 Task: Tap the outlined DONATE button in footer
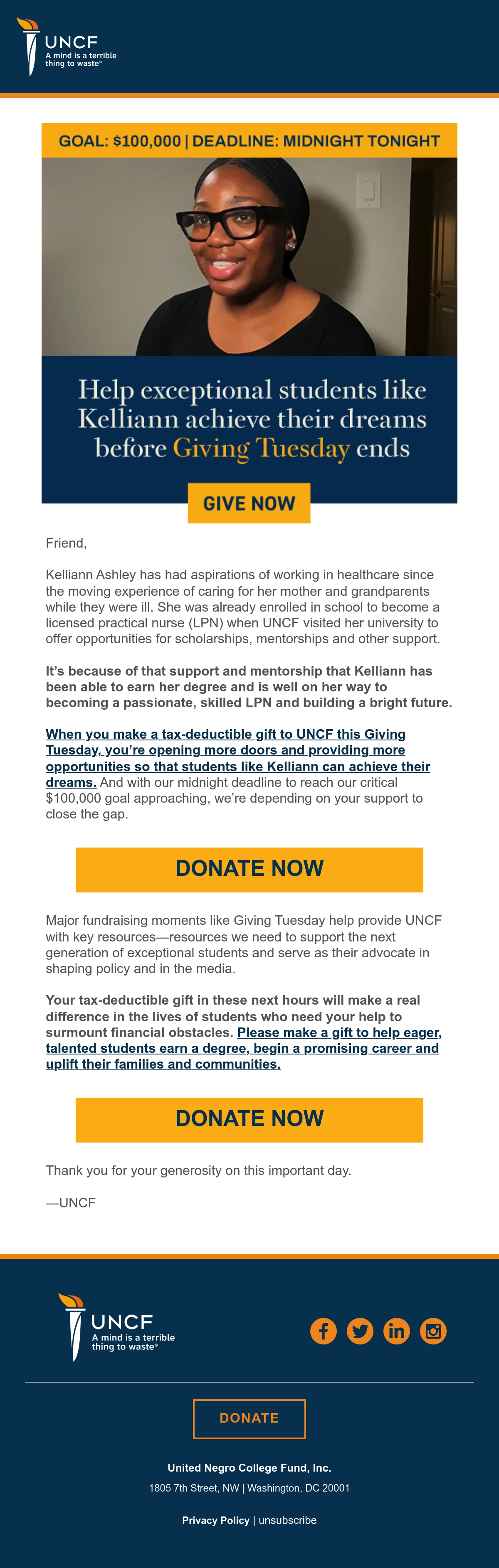[x=249, y=1419]
